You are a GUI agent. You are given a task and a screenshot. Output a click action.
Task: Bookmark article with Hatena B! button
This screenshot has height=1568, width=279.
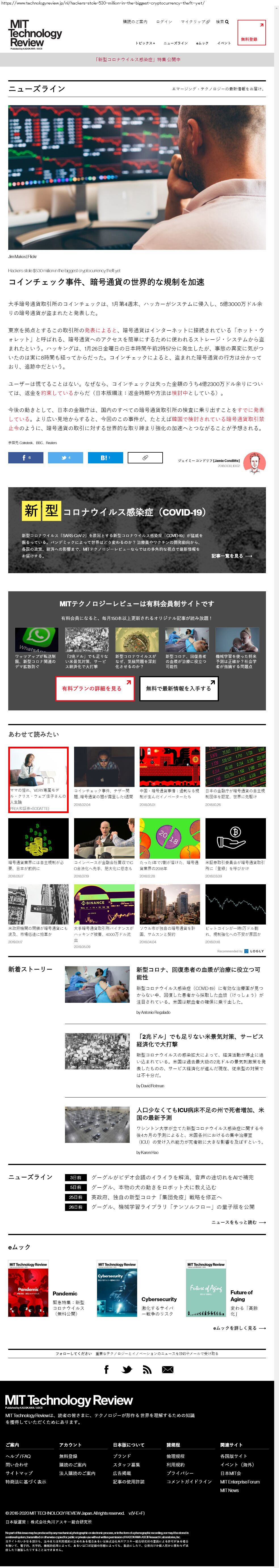pyautogui.click(x=105, y=457)
